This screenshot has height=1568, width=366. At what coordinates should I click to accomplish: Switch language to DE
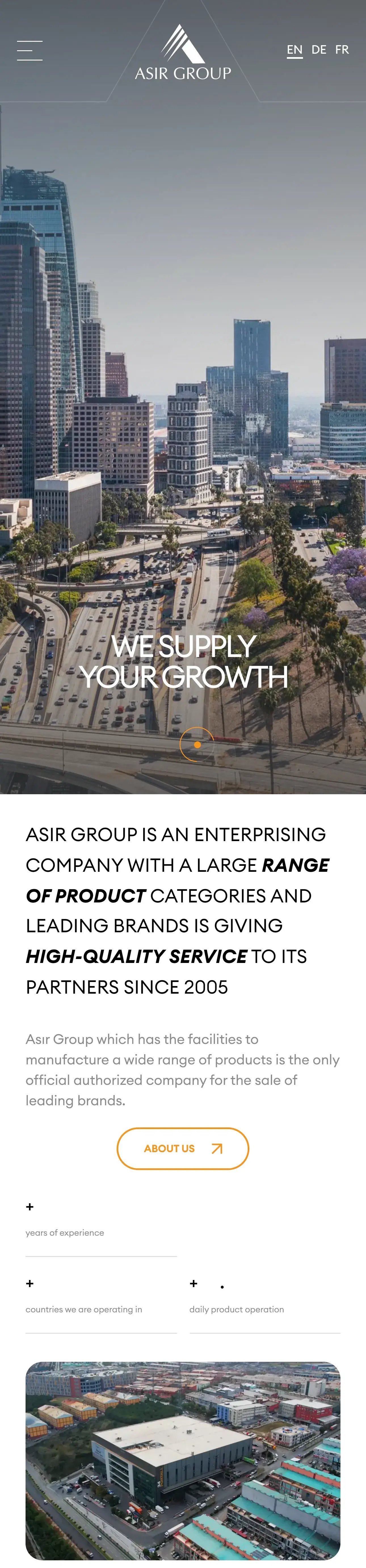point(319,50)
